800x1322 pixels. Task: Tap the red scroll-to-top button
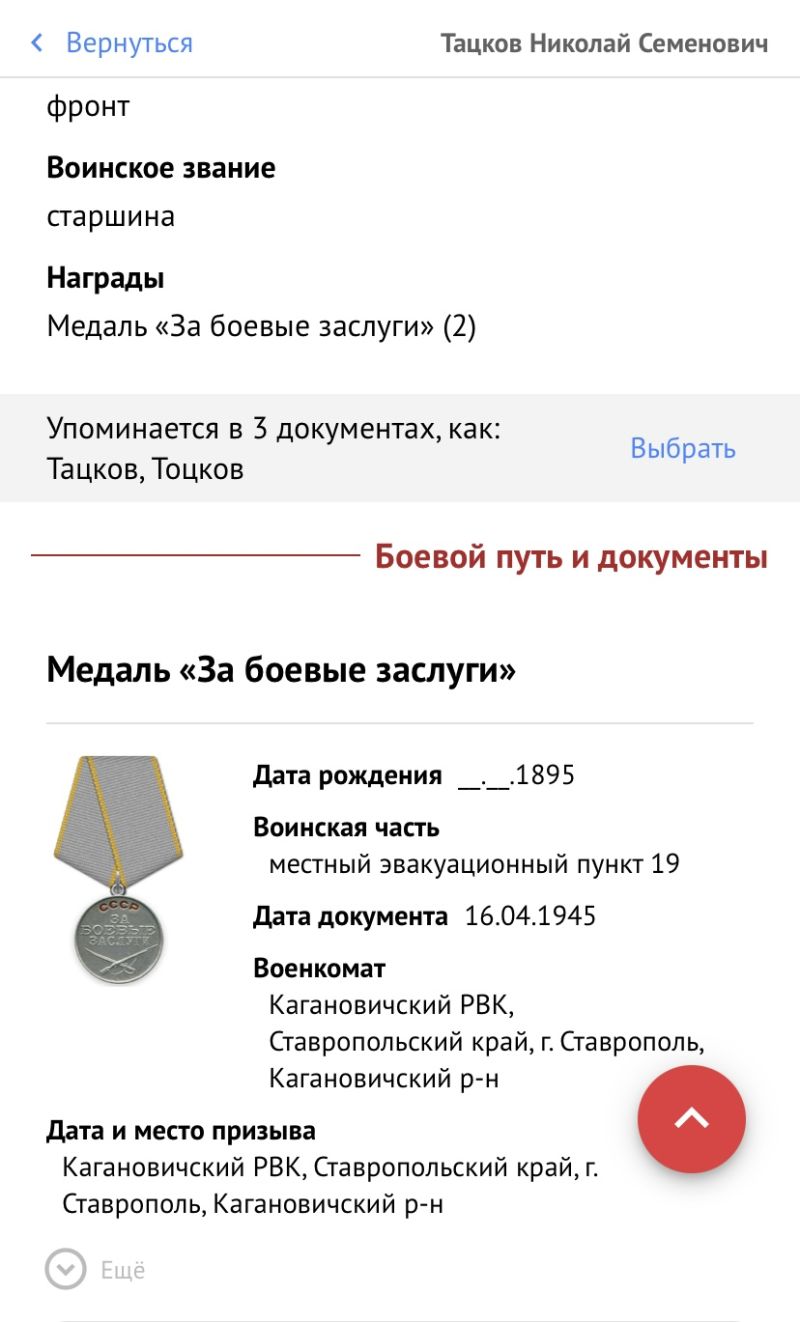tap(691, 1119)
